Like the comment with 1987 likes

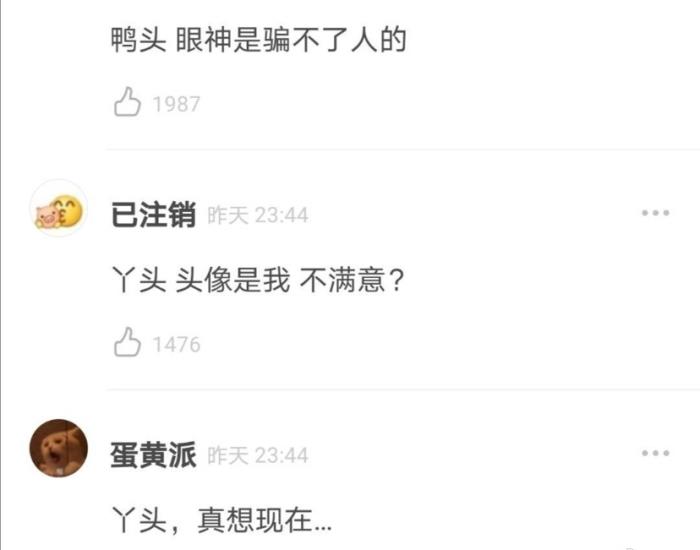pos(128,103)
